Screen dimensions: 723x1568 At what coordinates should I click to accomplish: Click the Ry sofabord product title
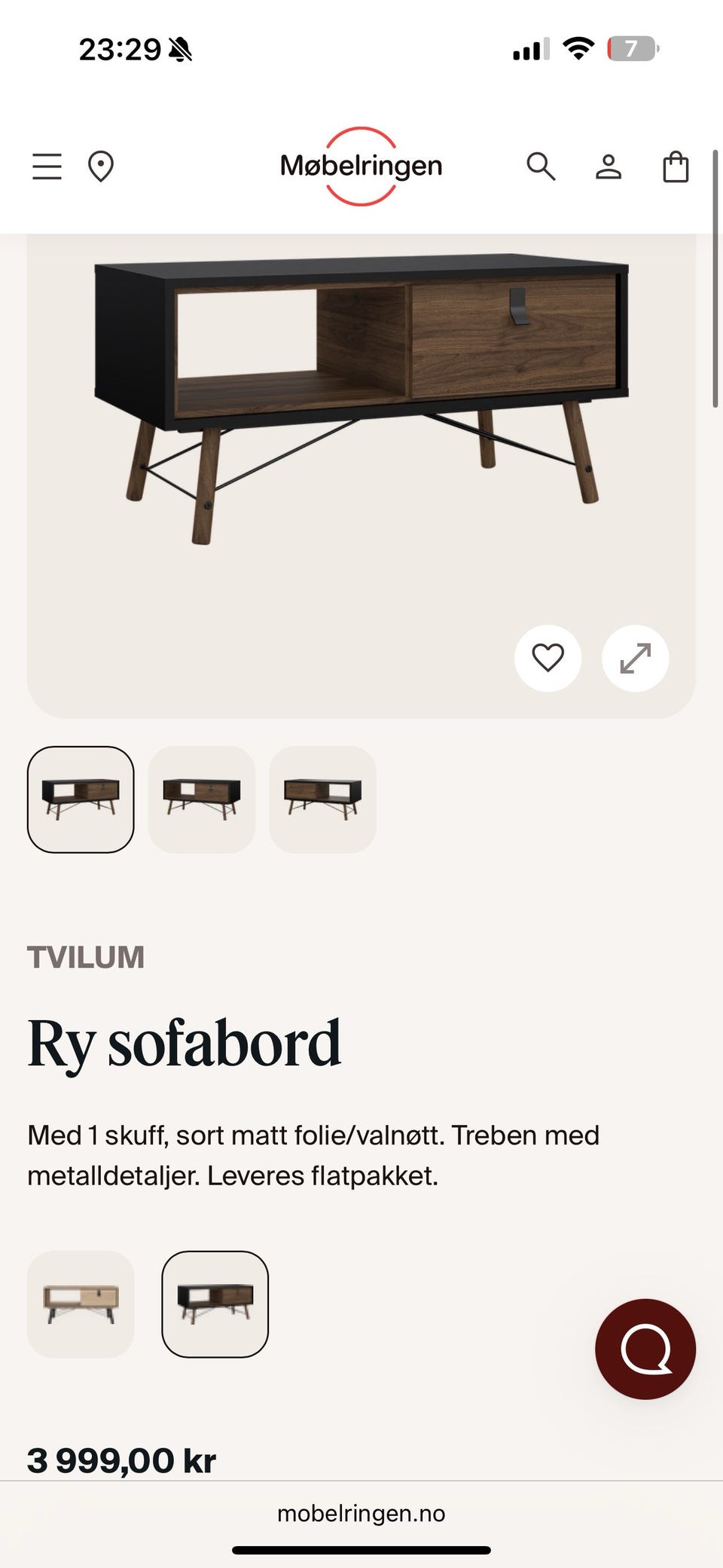(185, 1042)
